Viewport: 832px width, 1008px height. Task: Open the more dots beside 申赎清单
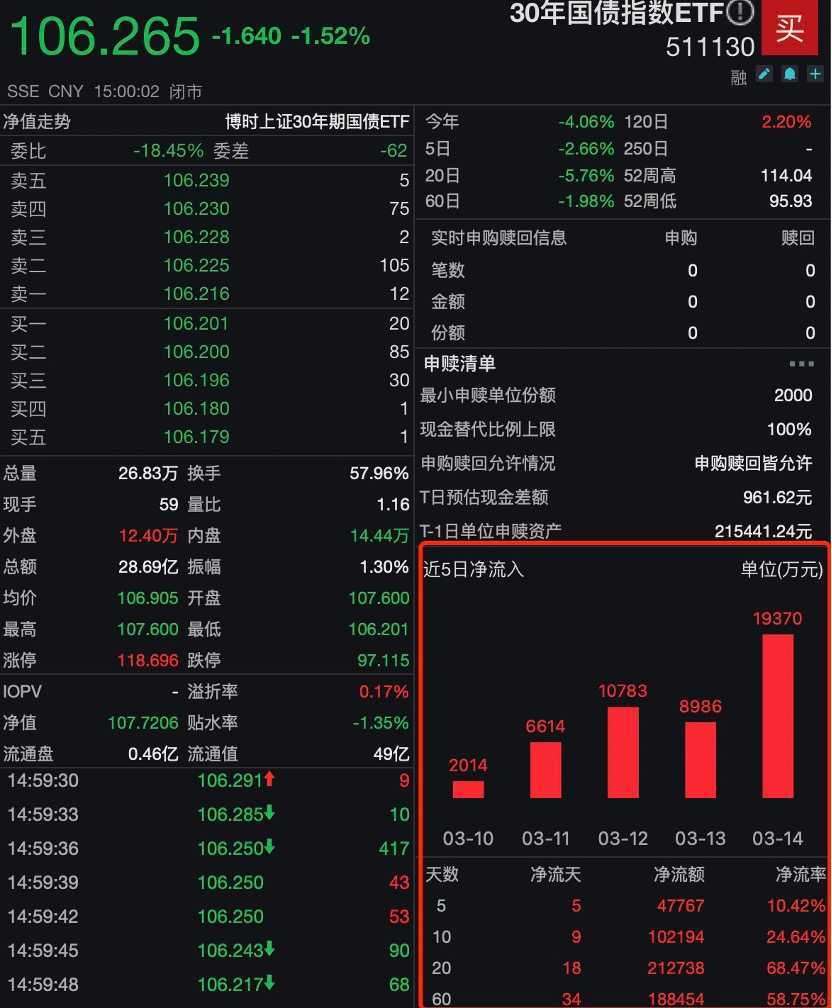click(801, 364)
